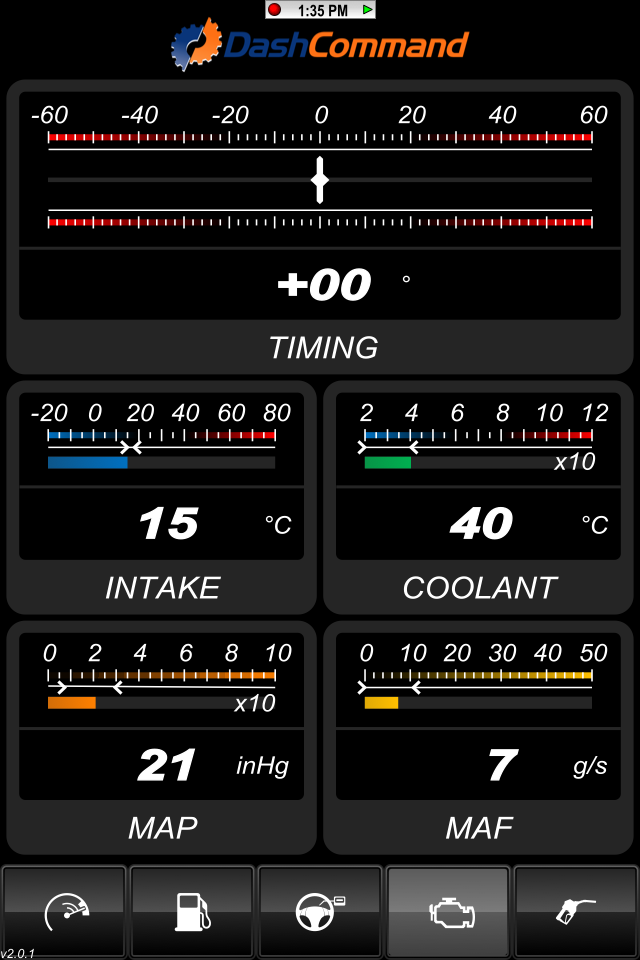Screen dimensions: 640x960
Task: Open the fuel nozzle dashboard tab
Action: pos(575,911)
